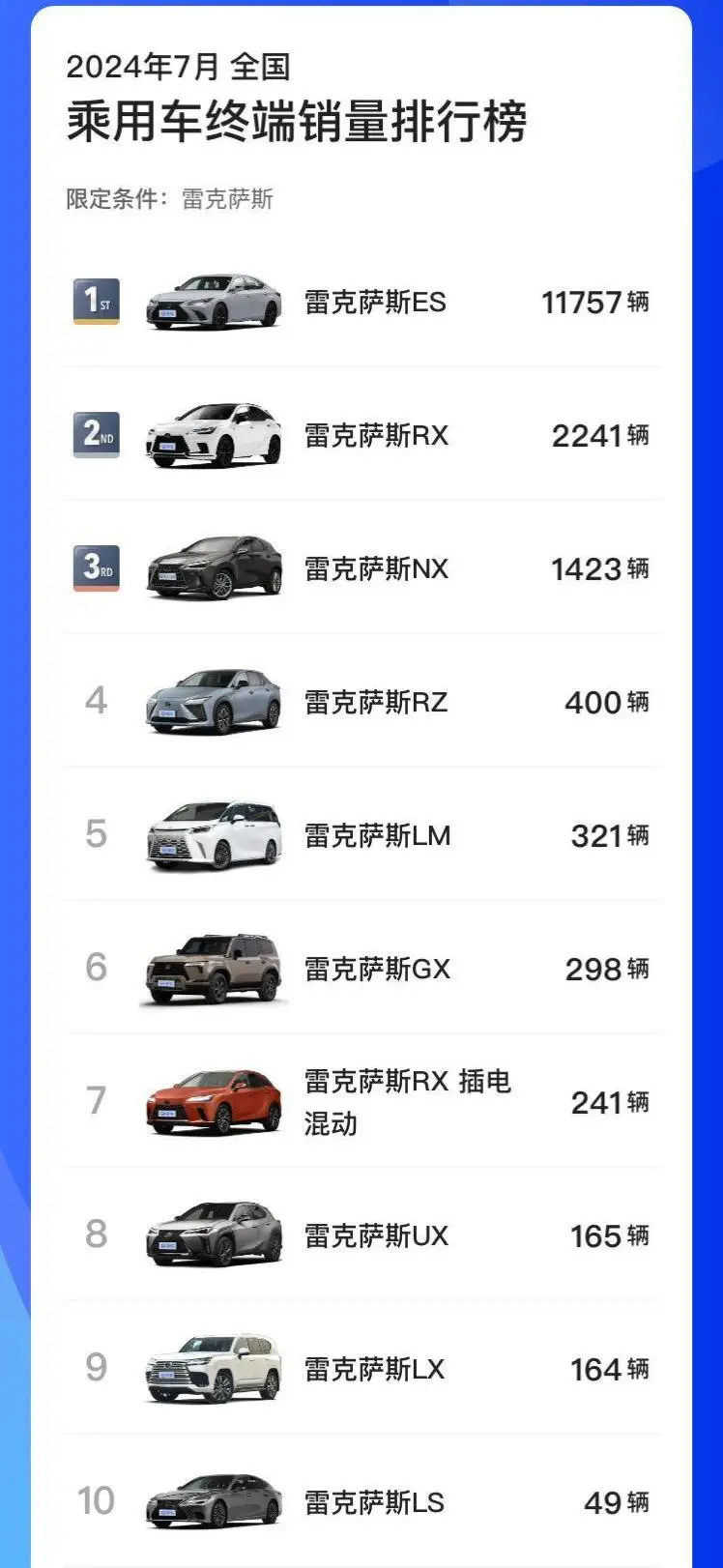723x1568 pixels.
Task: Click the Lexus LX SUV thumbnail
Action: (214, 1369)
